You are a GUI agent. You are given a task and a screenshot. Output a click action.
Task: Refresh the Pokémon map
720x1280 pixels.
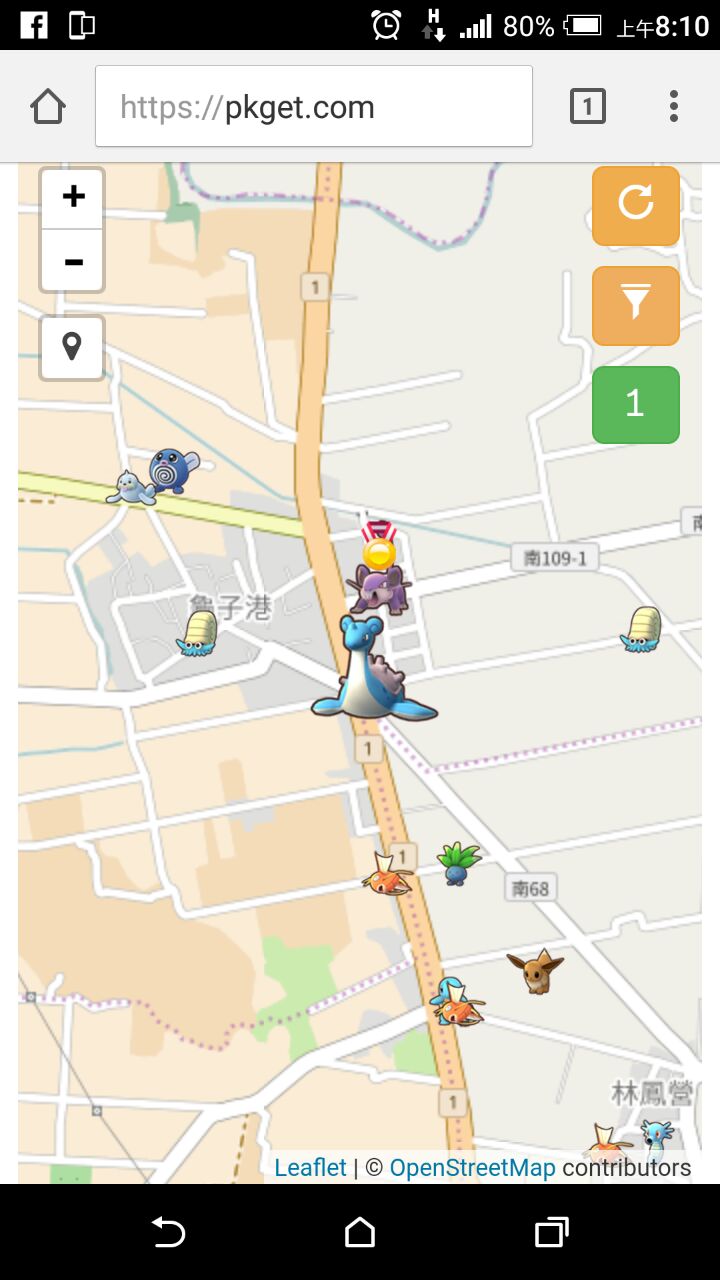[x=636, y=205]
